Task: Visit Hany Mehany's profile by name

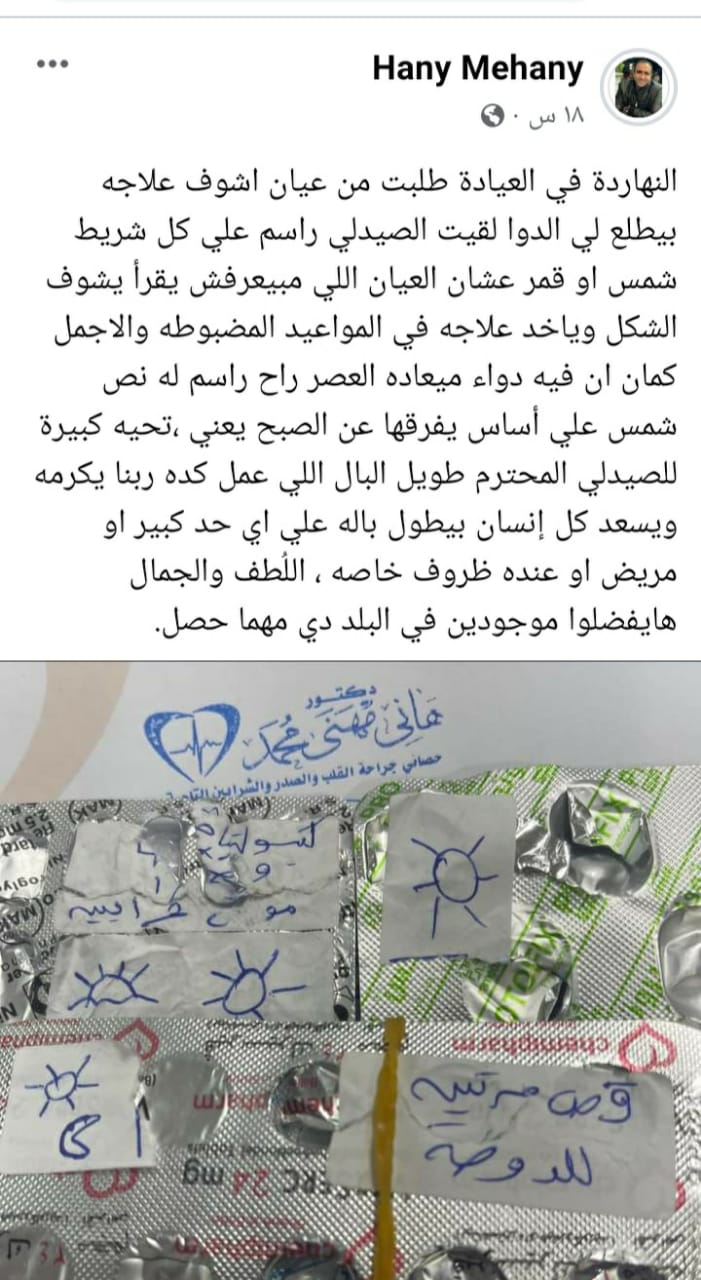Action: pyautogui.click(x=478, y=68)
